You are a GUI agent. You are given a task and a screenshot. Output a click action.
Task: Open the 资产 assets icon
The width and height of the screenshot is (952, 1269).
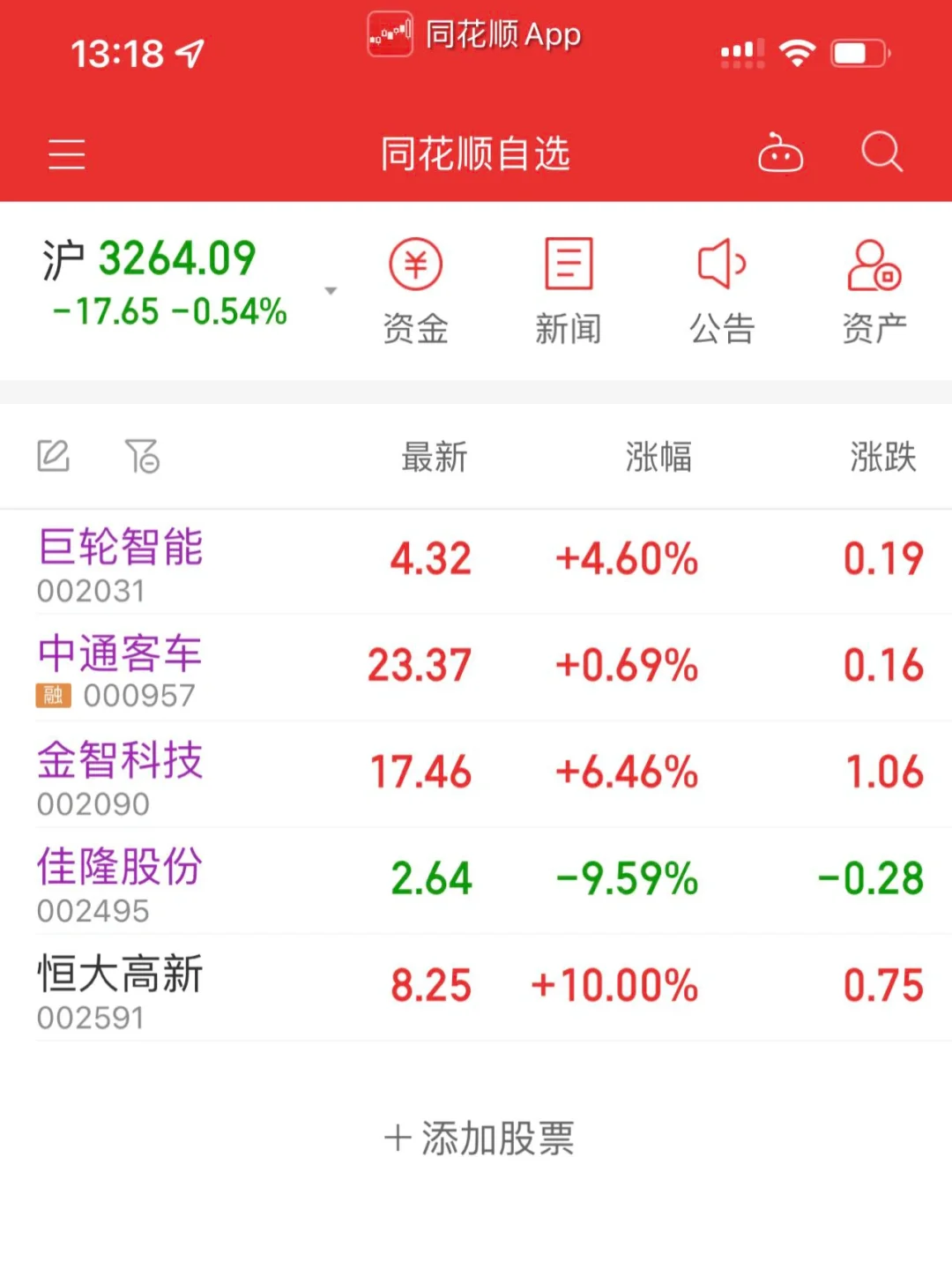pyautogui.click(x=874, y=287)
